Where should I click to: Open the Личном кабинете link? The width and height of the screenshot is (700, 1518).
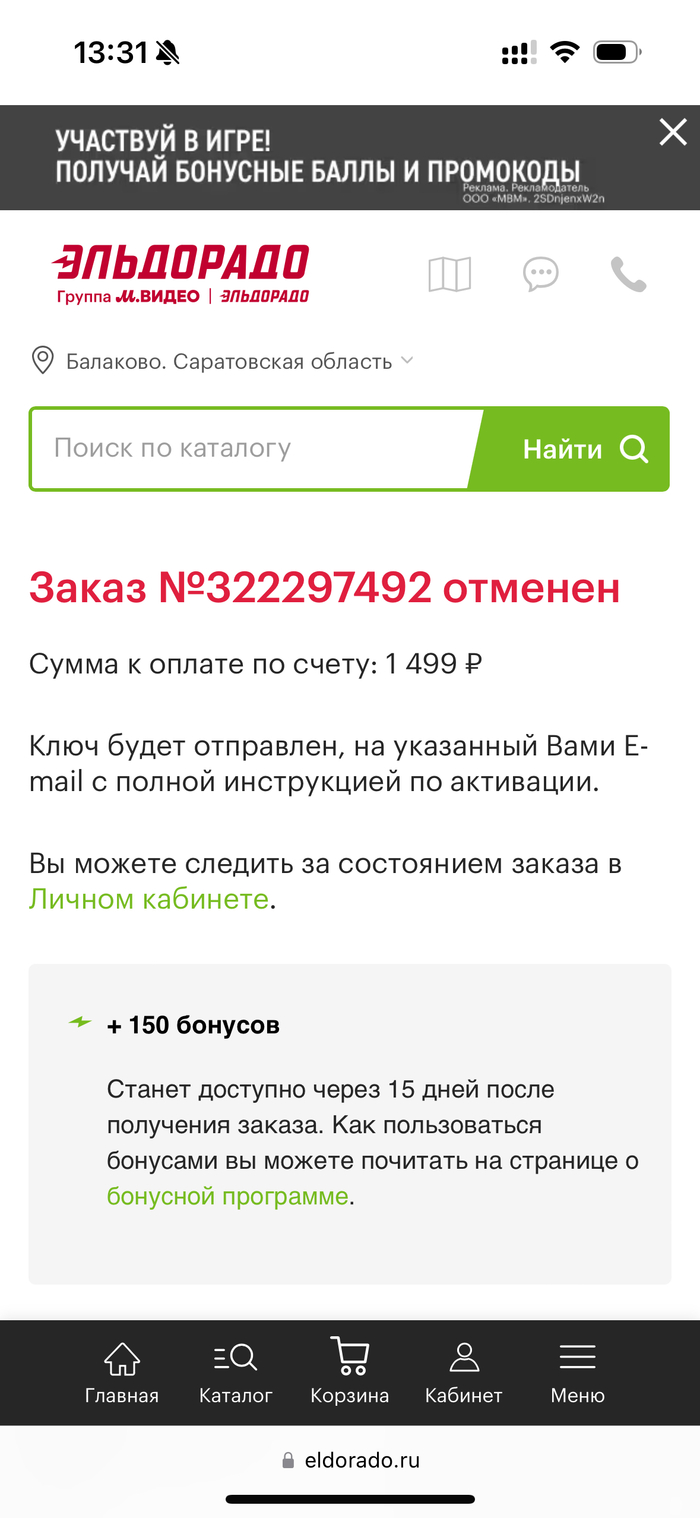click(149, 899)
